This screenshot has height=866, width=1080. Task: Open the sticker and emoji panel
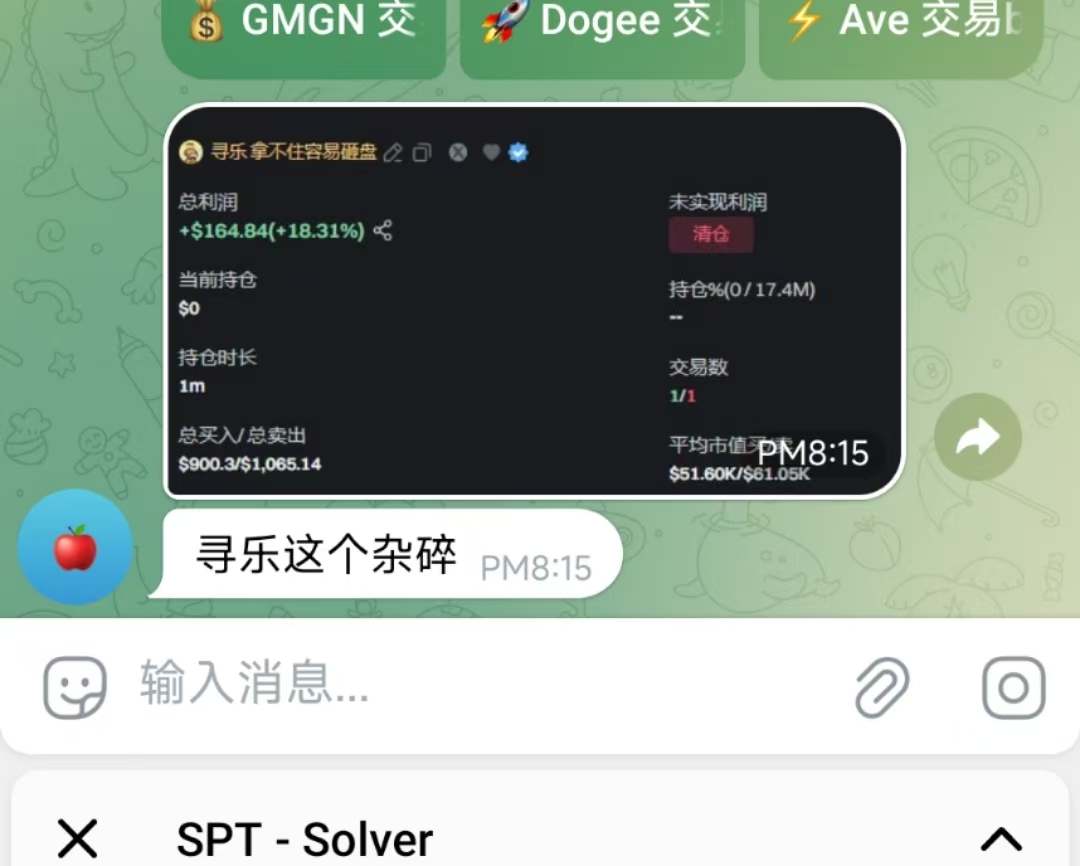coord(75,687)
